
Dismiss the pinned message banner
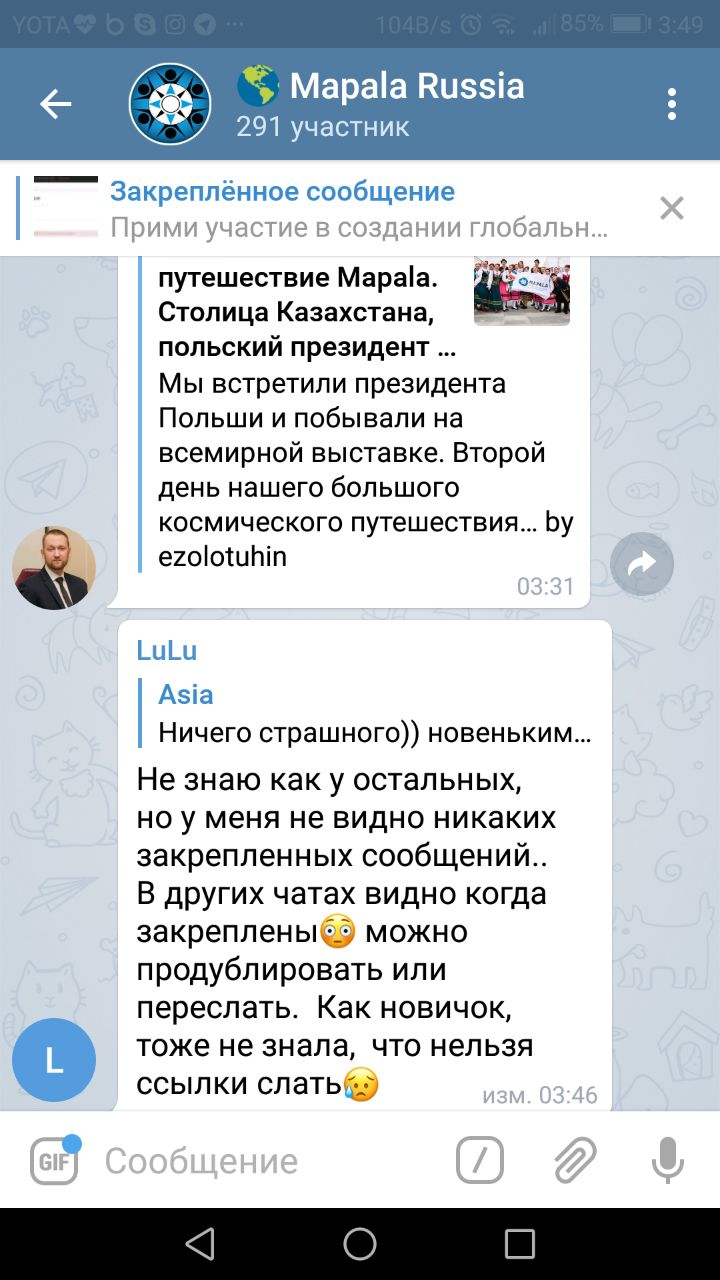(x=672, y=208)
